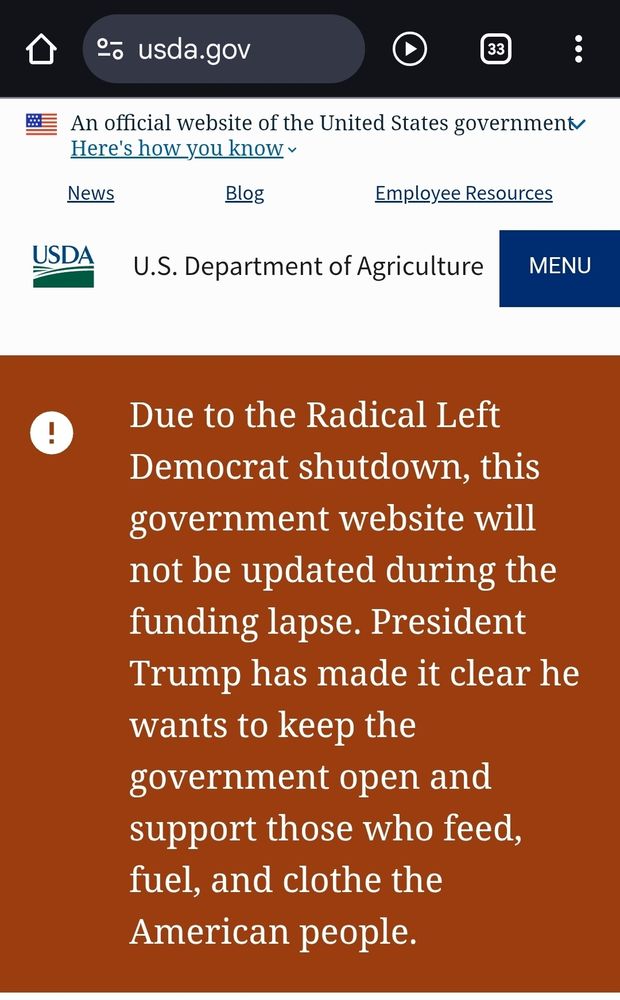Tap the usda.gov address bar
The width and height of the screenshot is (620, 1000).
[x=222, y=49]
